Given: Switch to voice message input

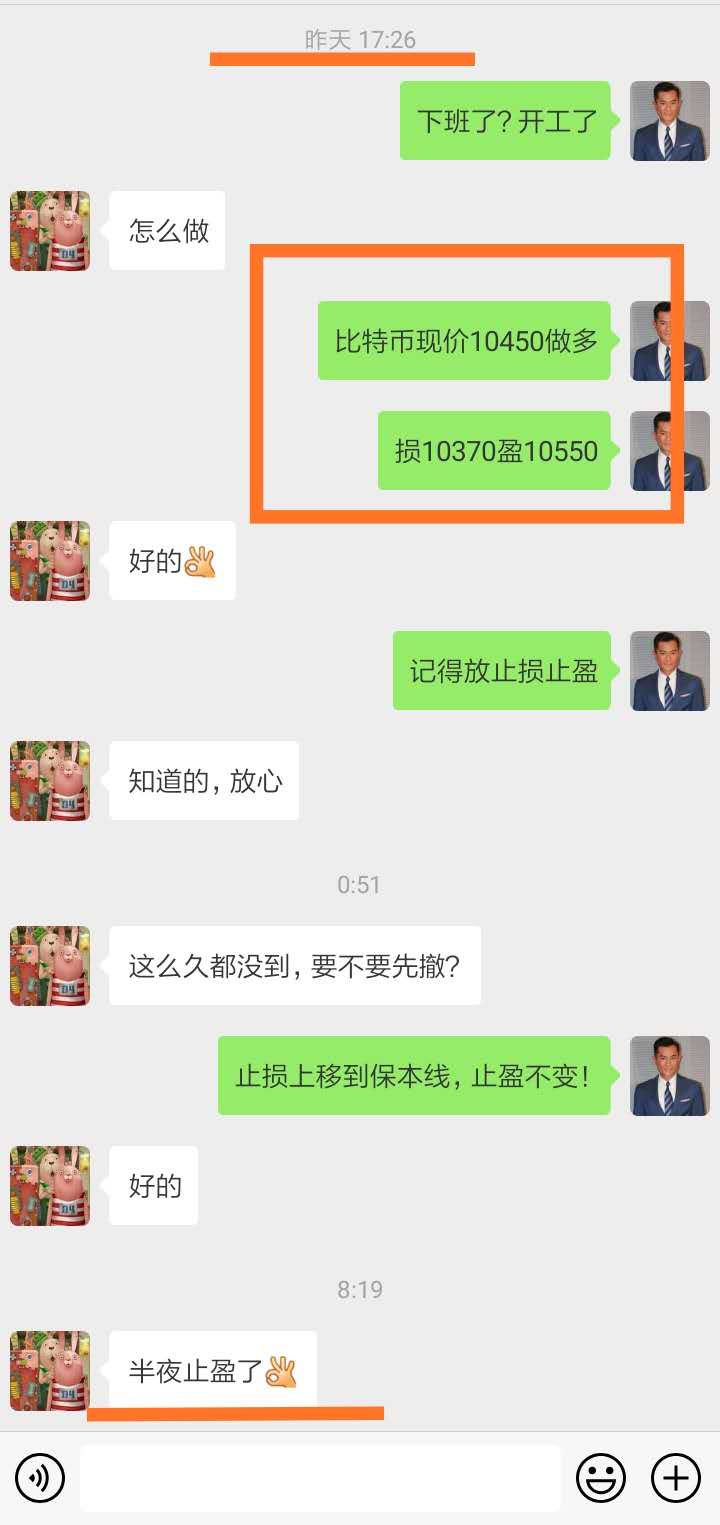Looking at the screenshot, I should pos(40,1478).
